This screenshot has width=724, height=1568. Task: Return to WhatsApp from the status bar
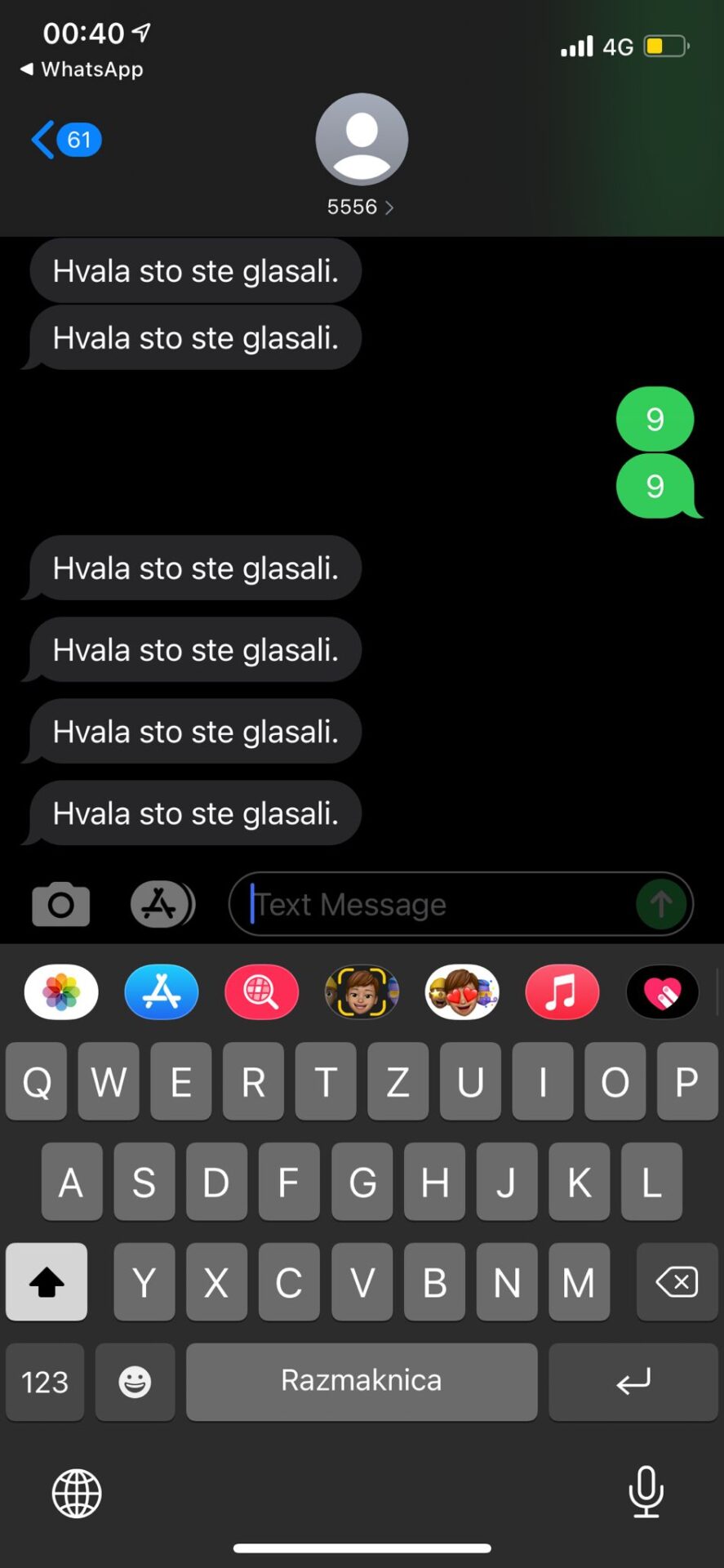pos(82,69)
